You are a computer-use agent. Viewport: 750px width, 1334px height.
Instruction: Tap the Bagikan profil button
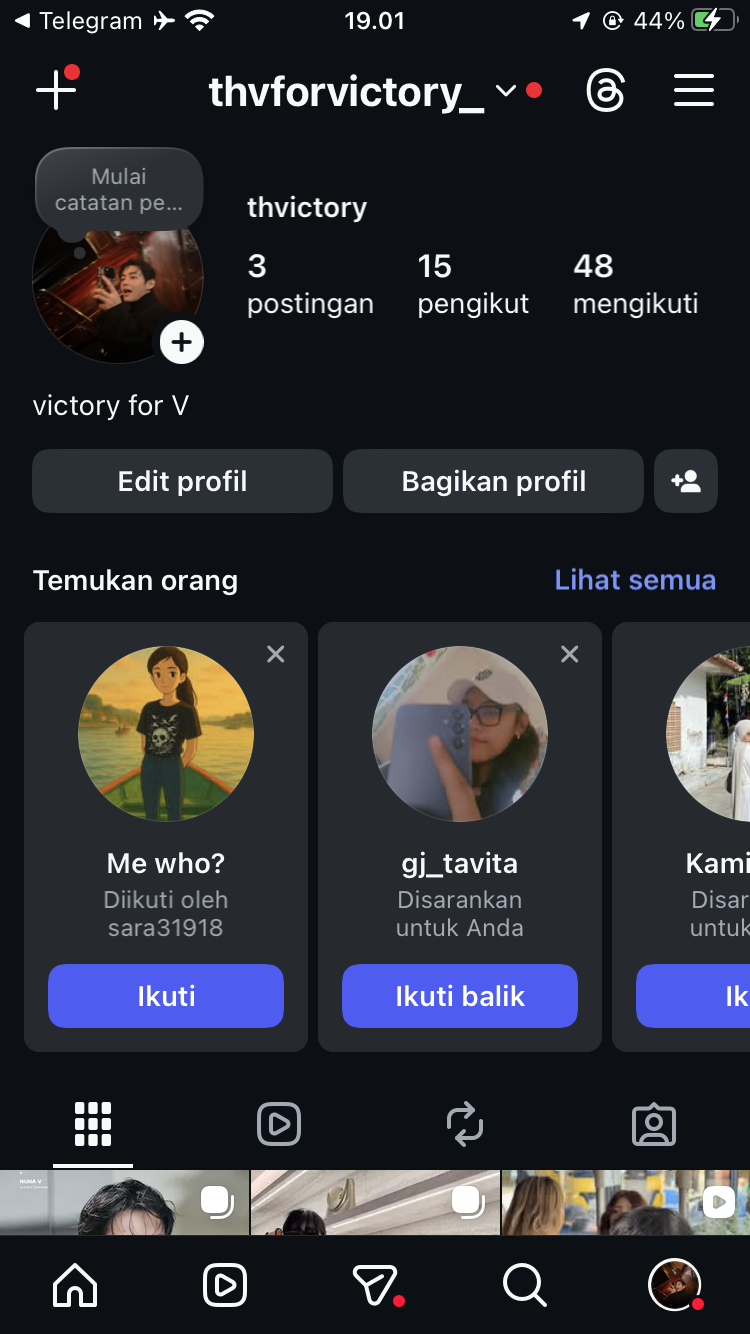click(493, 481)
